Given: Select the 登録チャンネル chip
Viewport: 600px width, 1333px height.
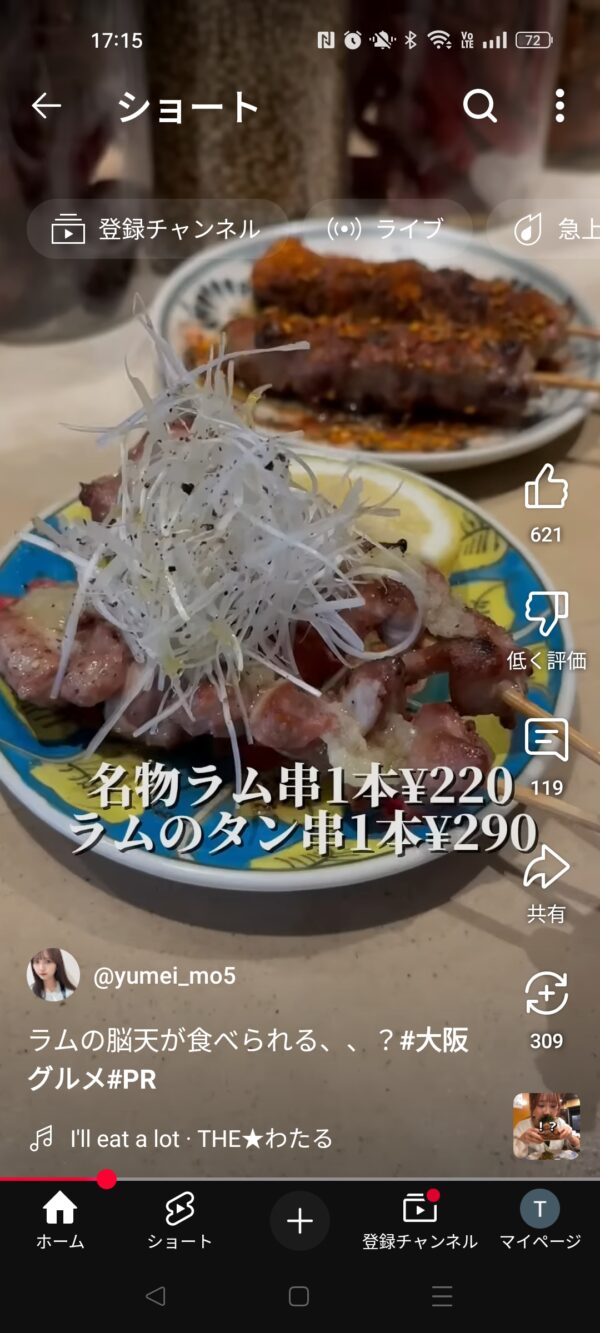Looking at the screenshot, I should coord(157,229).
